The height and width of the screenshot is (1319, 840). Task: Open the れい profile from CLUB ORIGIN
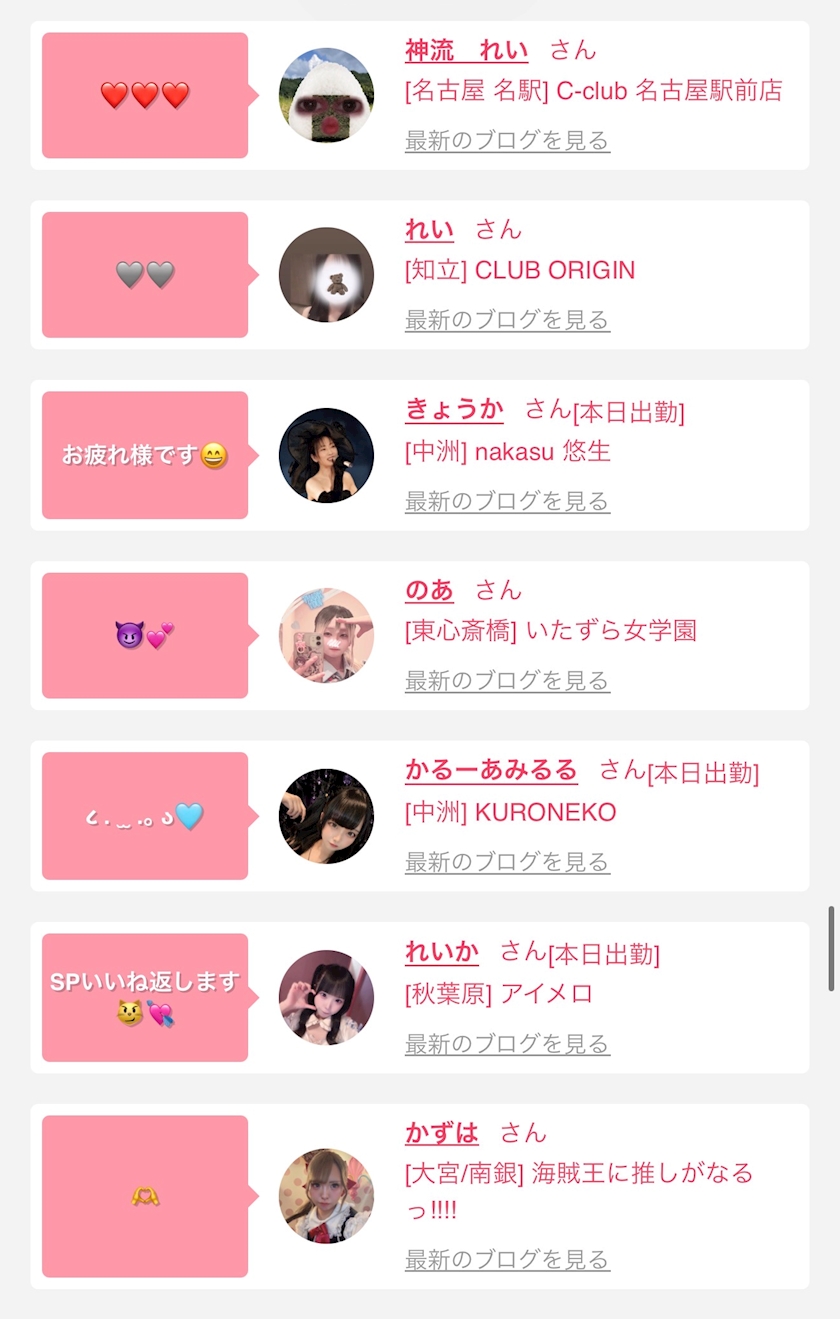[429, 230]
